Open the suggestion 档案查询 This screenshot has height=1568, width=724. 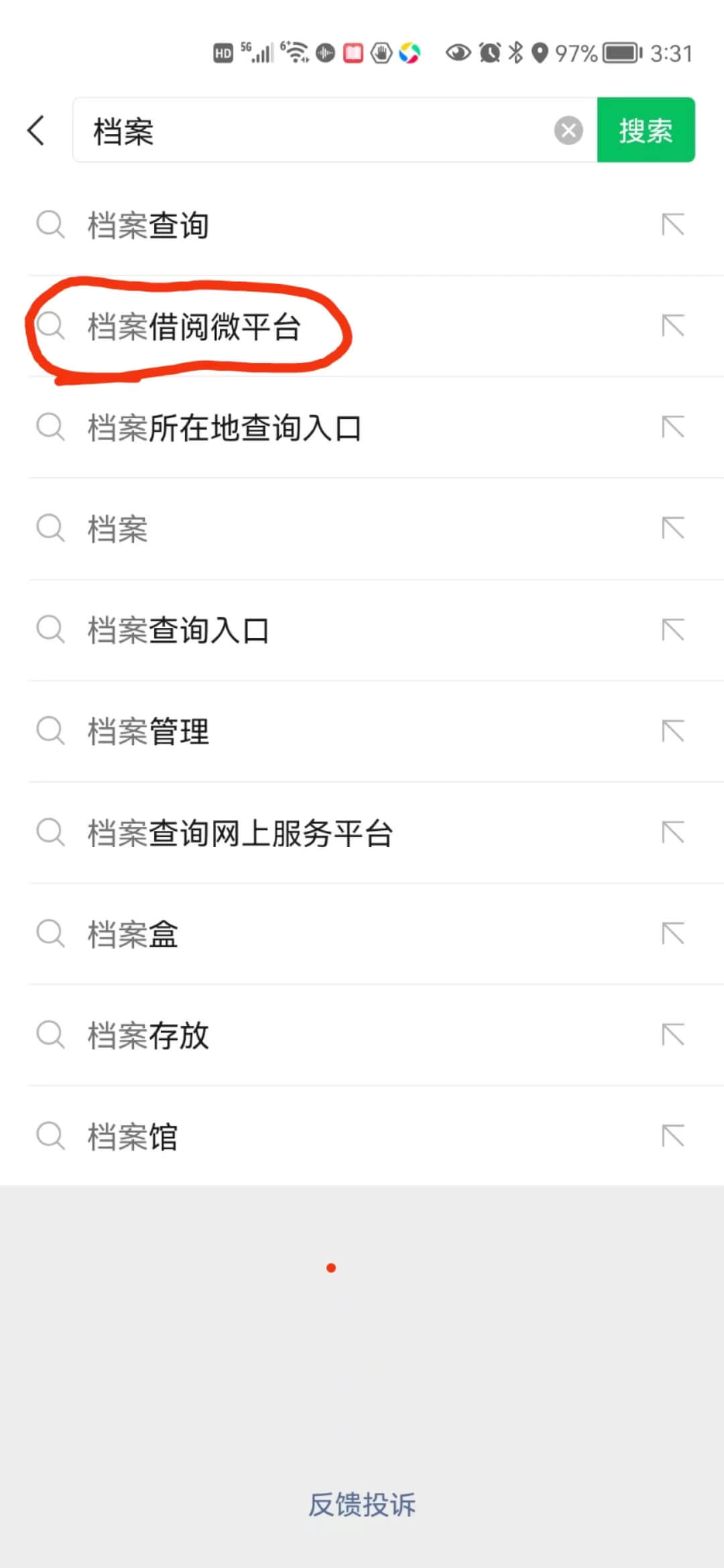[362, 225]
